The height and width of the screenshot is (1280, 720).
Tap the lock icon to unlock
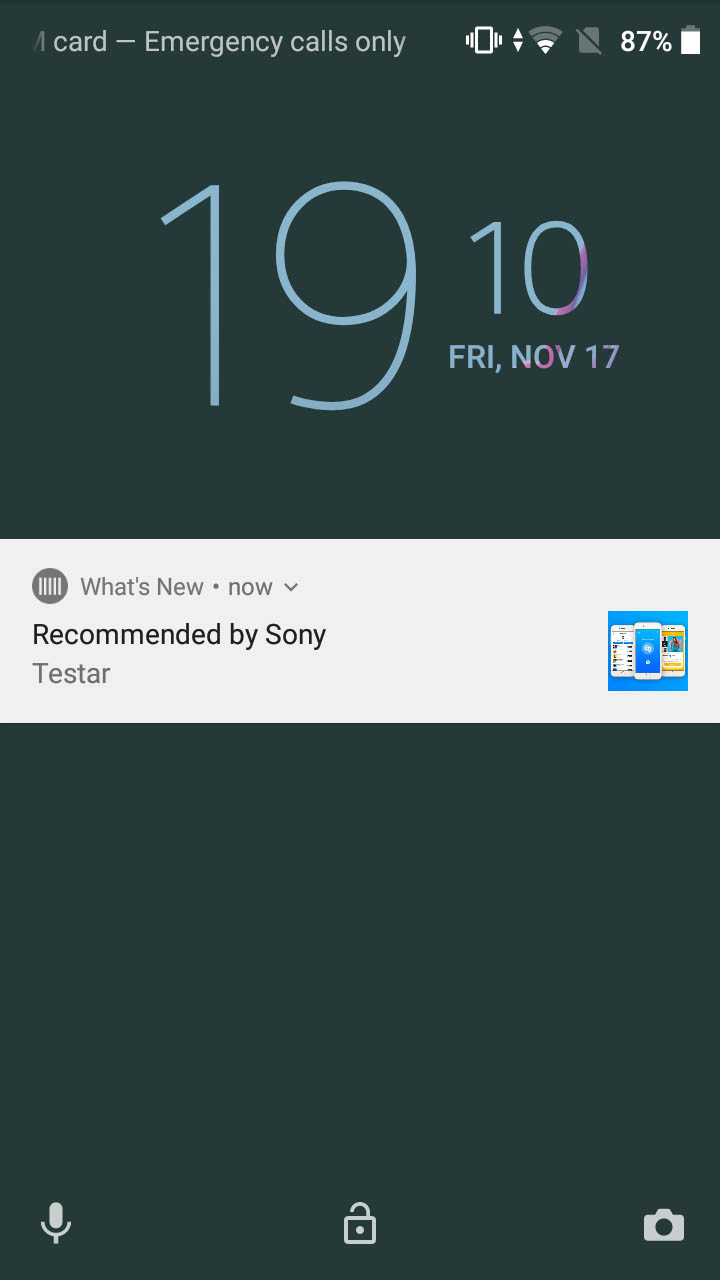tap(360, 1223)
